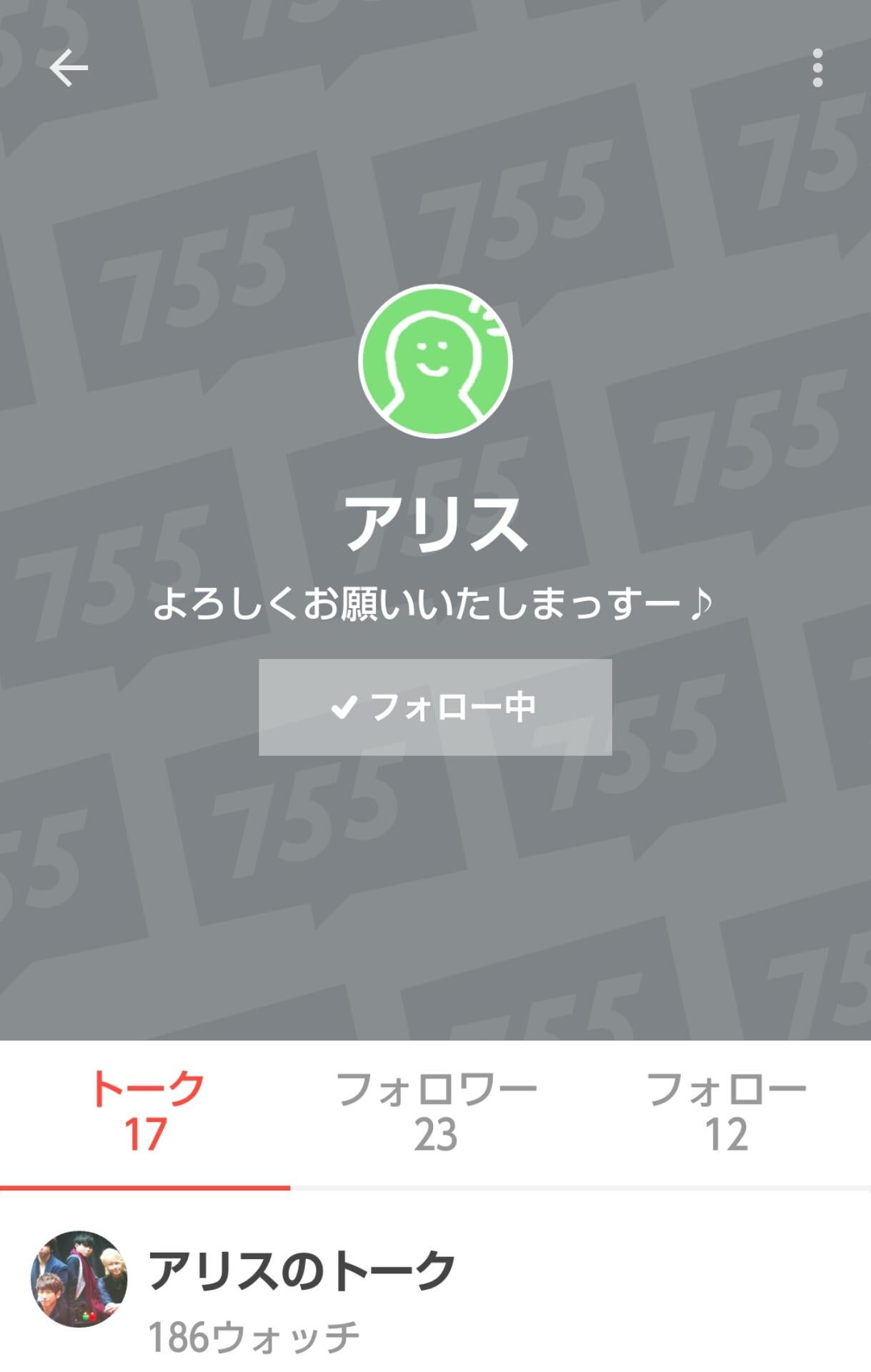Reveal more settings with the top-right menu

[x=819, y=68]
